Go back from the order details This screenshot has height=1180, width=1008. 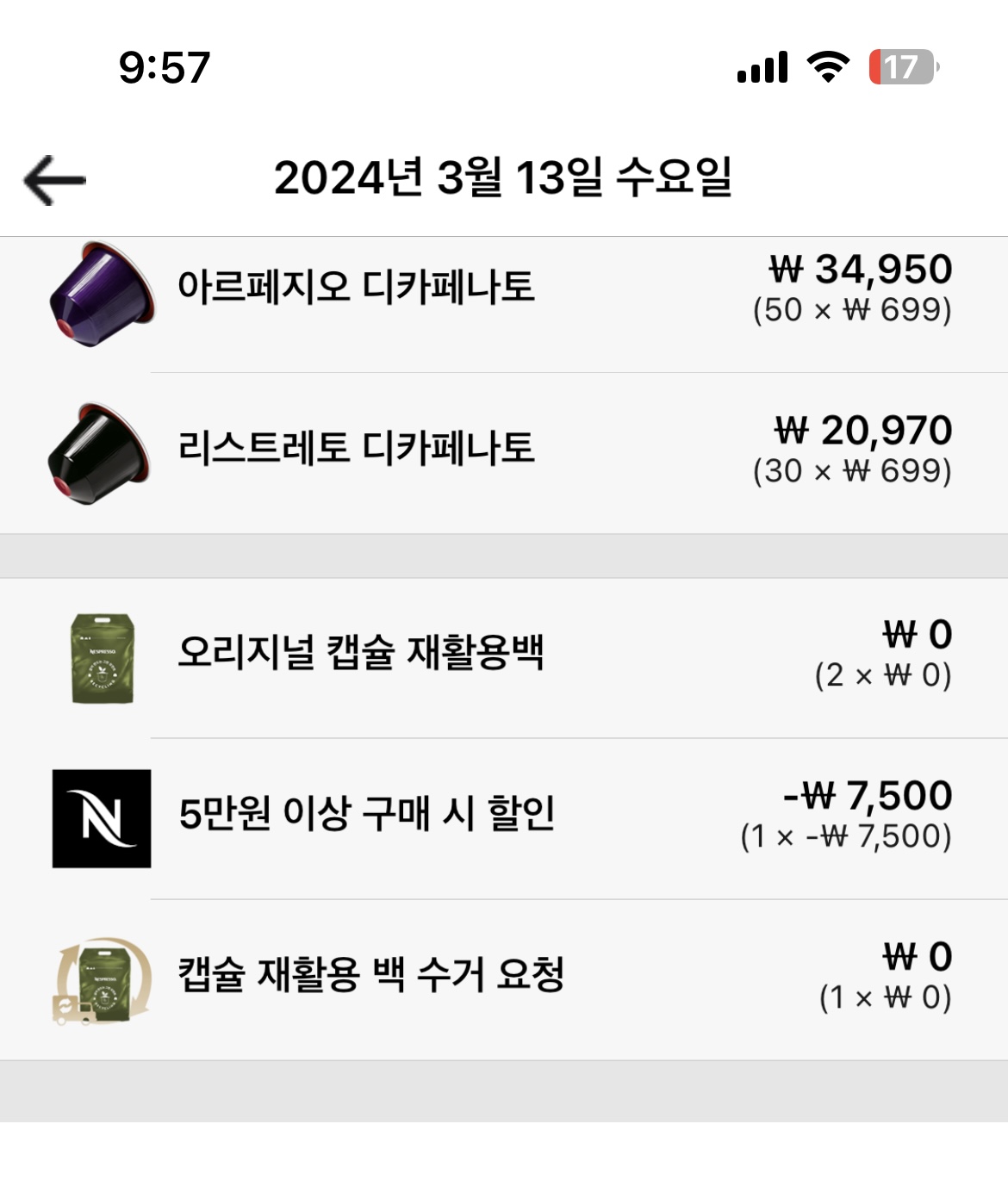pos(54,180)
